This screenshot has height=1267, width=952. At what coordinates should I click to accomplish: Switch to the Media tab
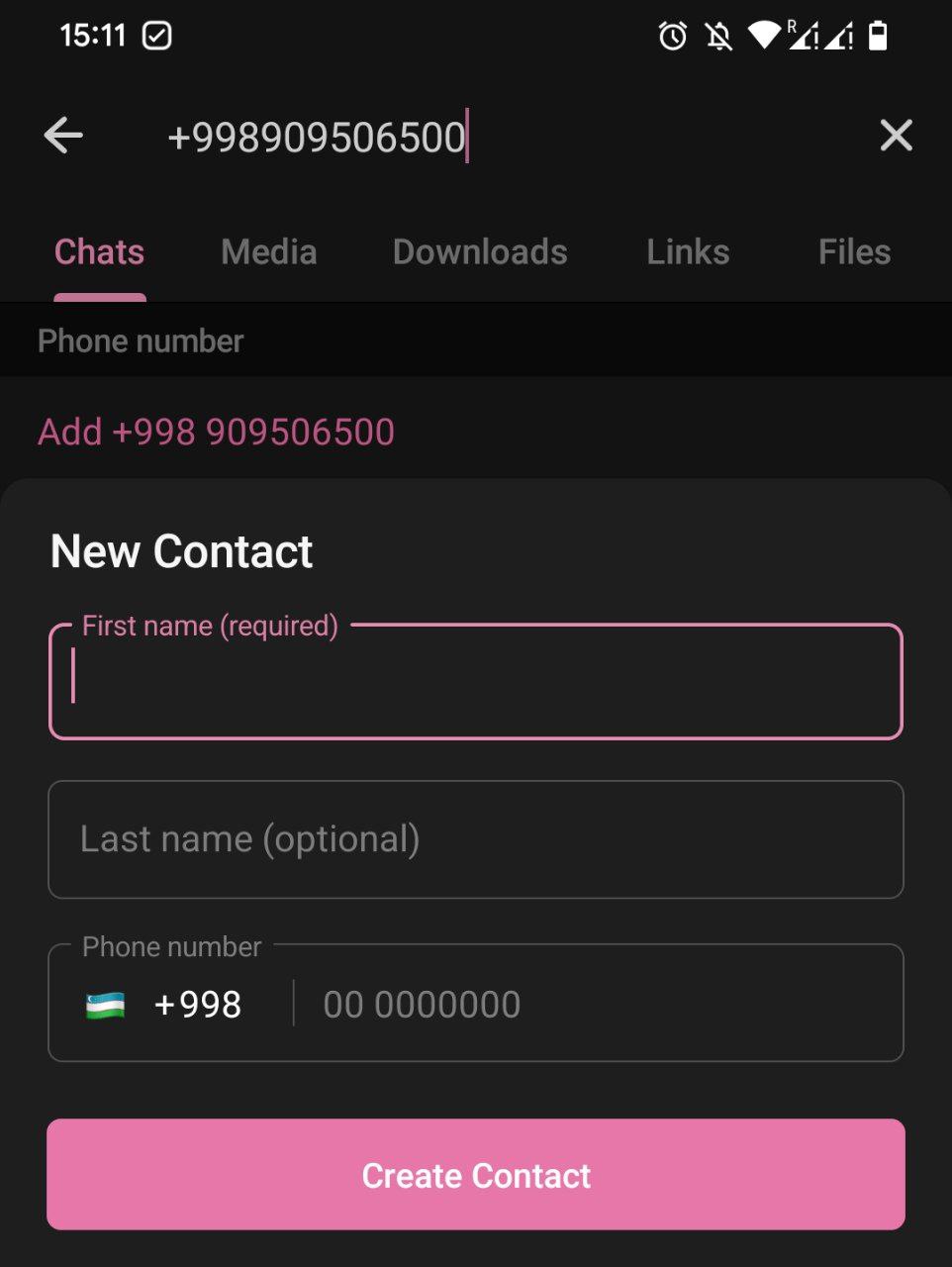(269, 252)
